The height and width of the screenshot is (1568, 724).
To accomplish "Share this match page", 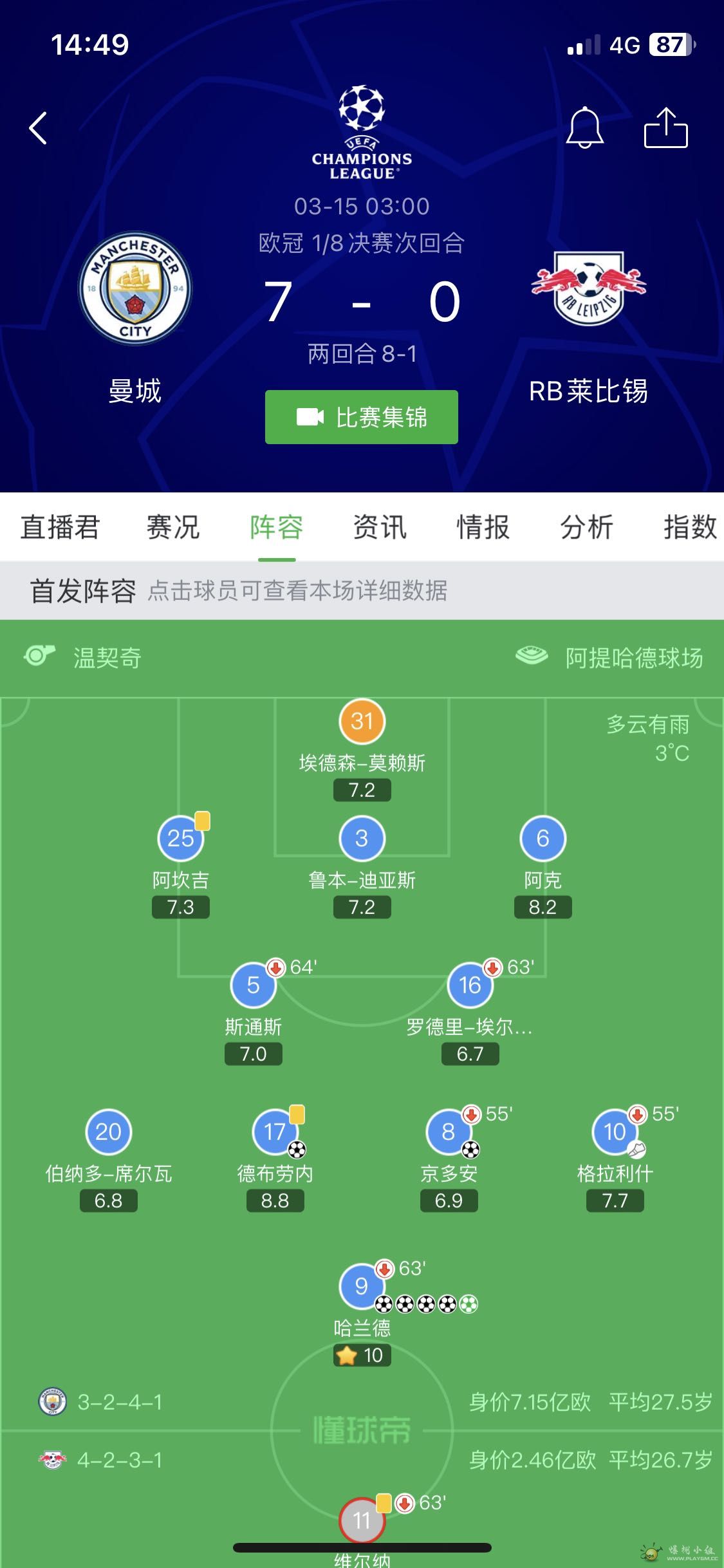I will [666, 127].
